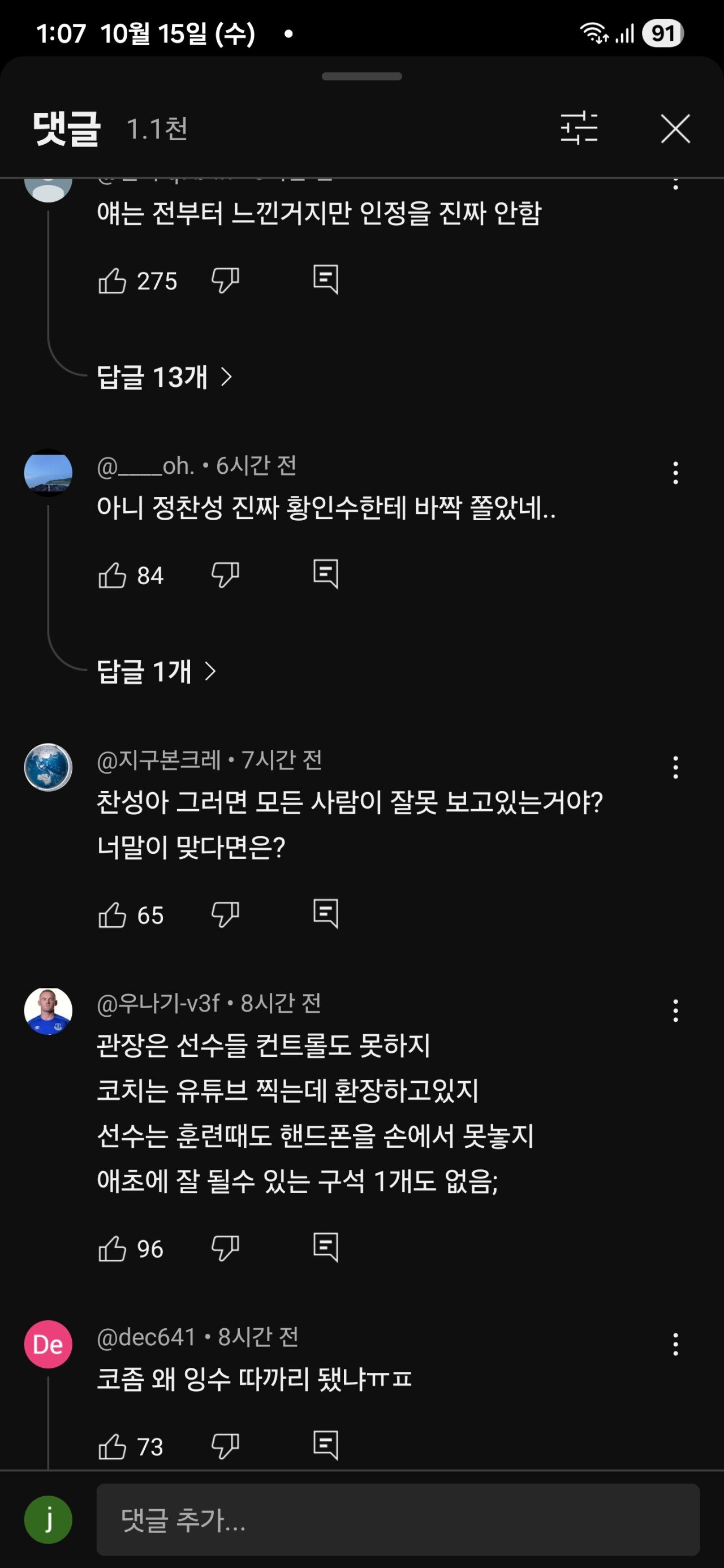
Task: Open the comment sort options icon
Action: tap(579, 128)
